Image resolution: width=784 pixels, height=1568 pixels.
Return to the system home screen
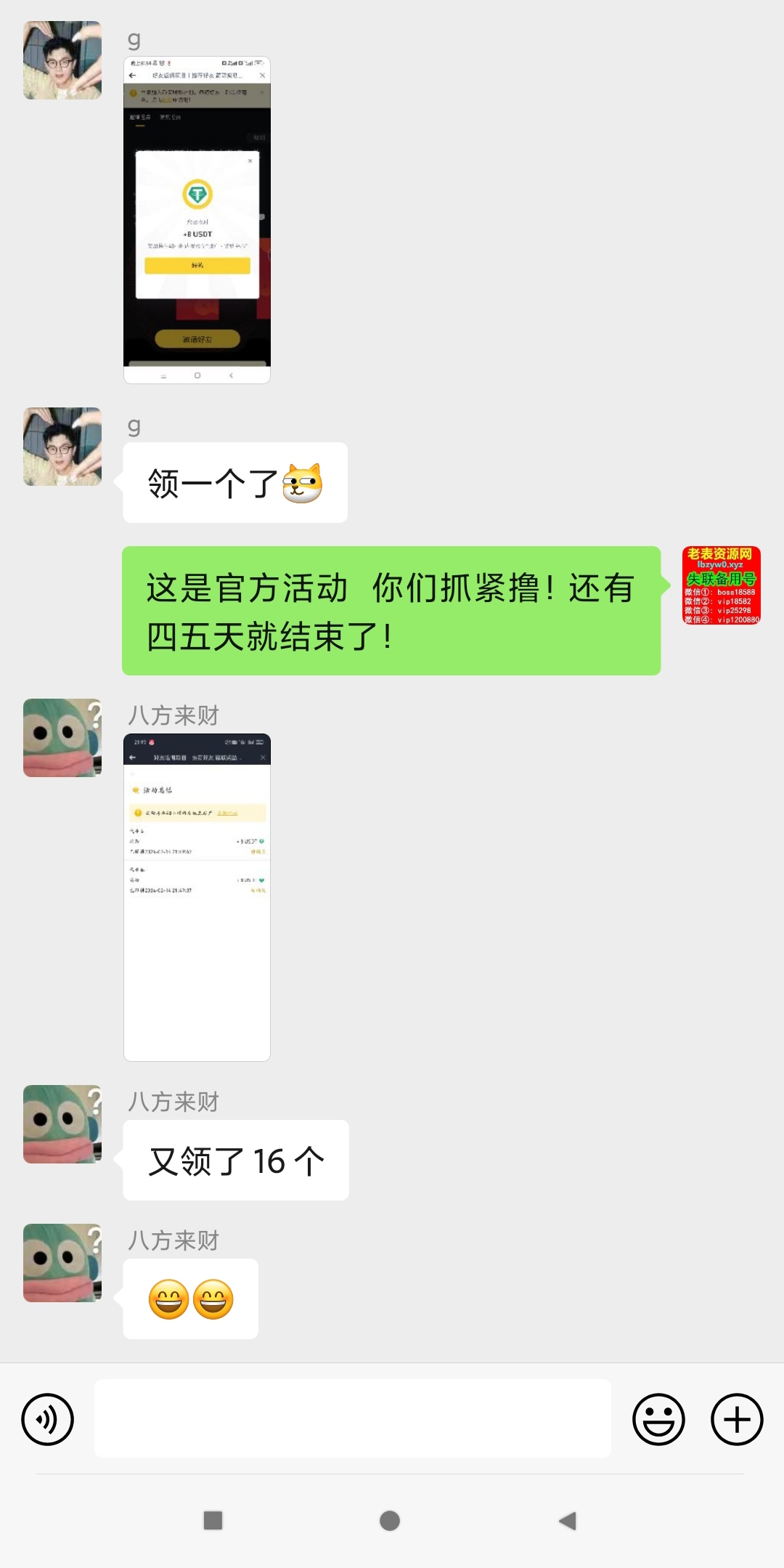[x=390, y=1521]
